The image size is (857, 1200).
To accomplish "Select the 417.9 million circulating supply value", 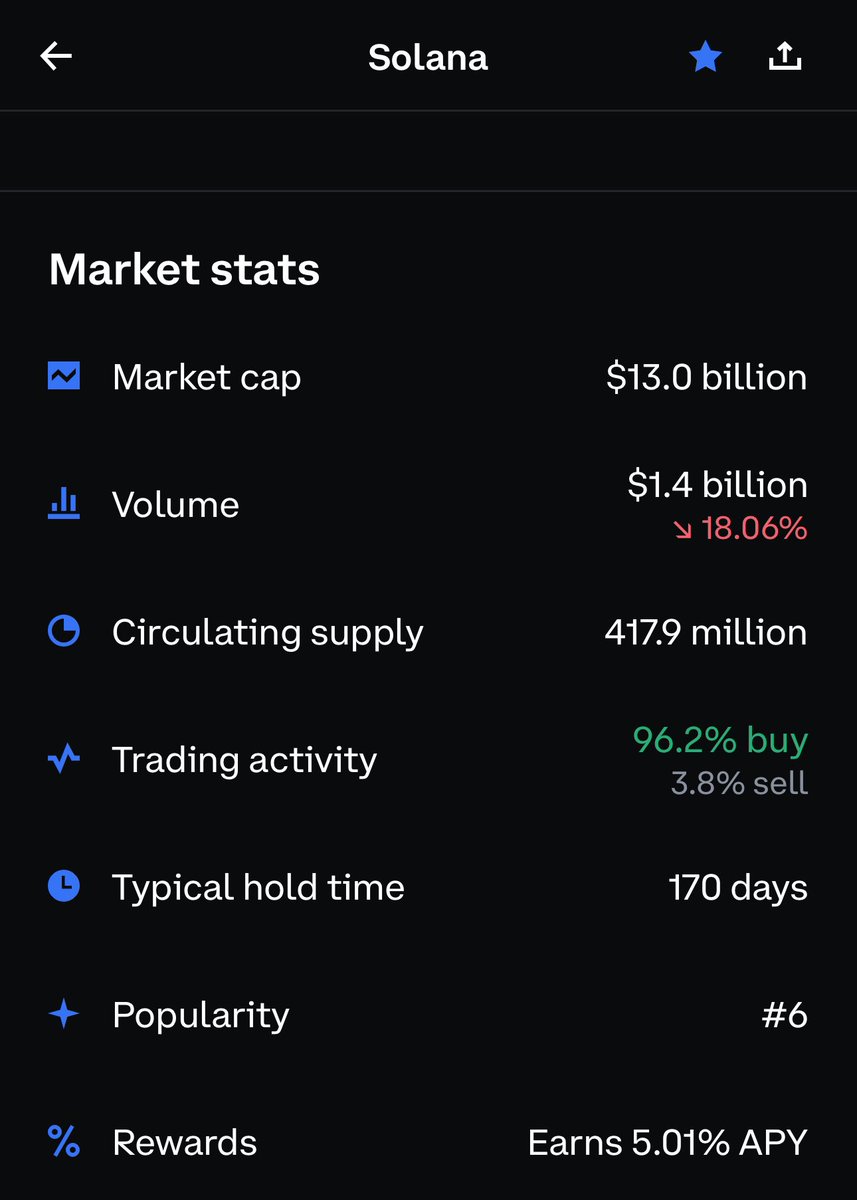I will pos(706,631).
